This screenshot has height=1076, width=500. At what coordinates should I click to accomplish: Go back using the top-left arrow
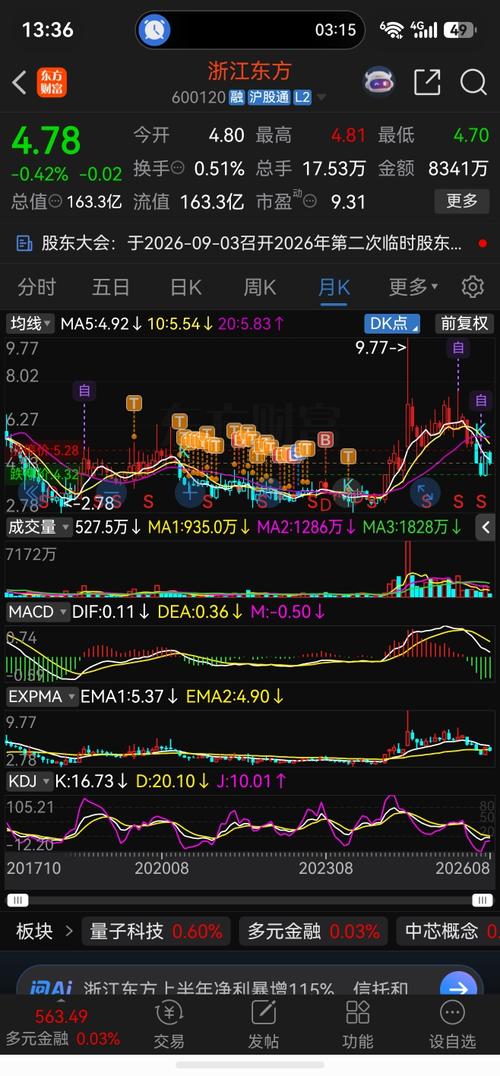click(x=19, y=83)
